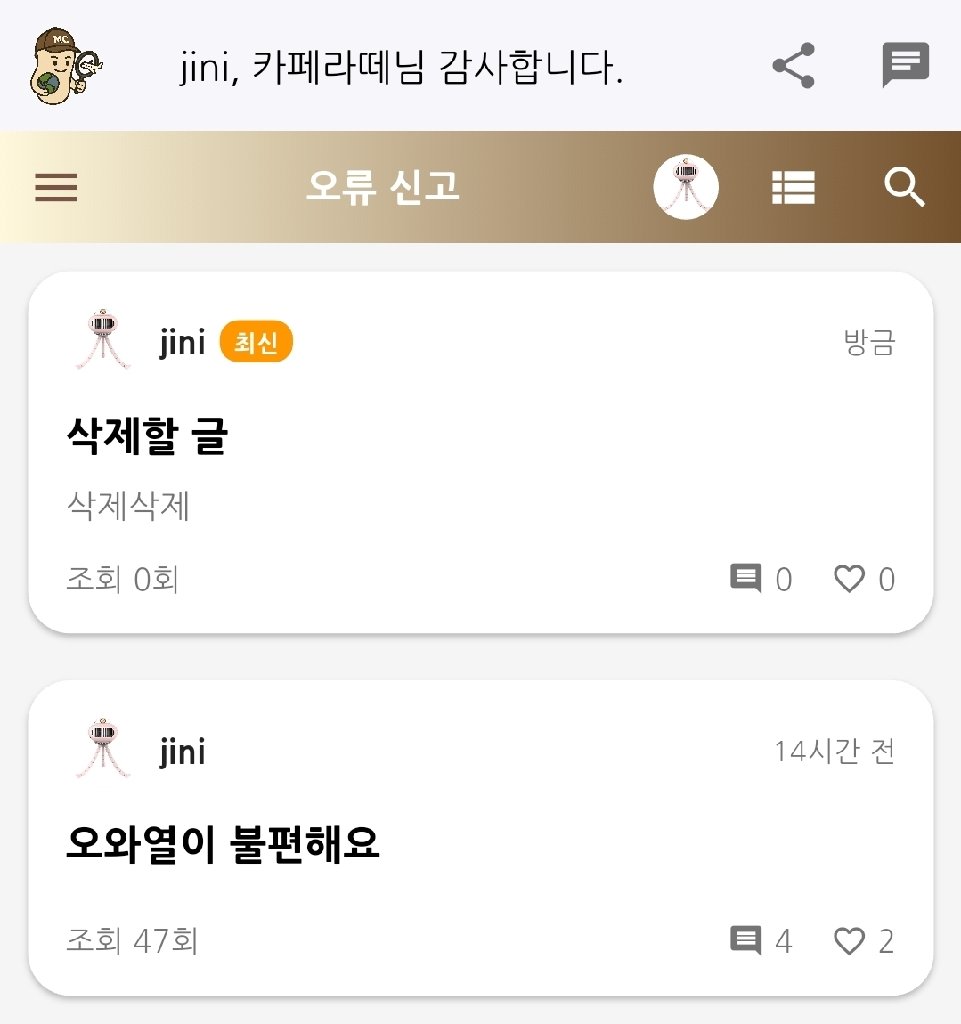Switch to list view layout
This screenshot has height=1024, width=961.
(x=794, y=187)
